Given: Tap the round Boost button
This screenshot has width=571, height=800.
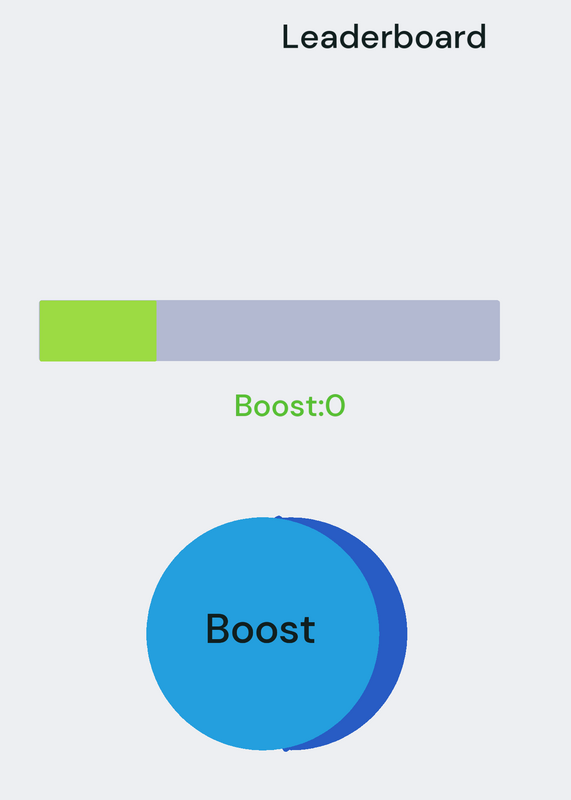Looking at the screenshot, I should (x=263, y=633).
